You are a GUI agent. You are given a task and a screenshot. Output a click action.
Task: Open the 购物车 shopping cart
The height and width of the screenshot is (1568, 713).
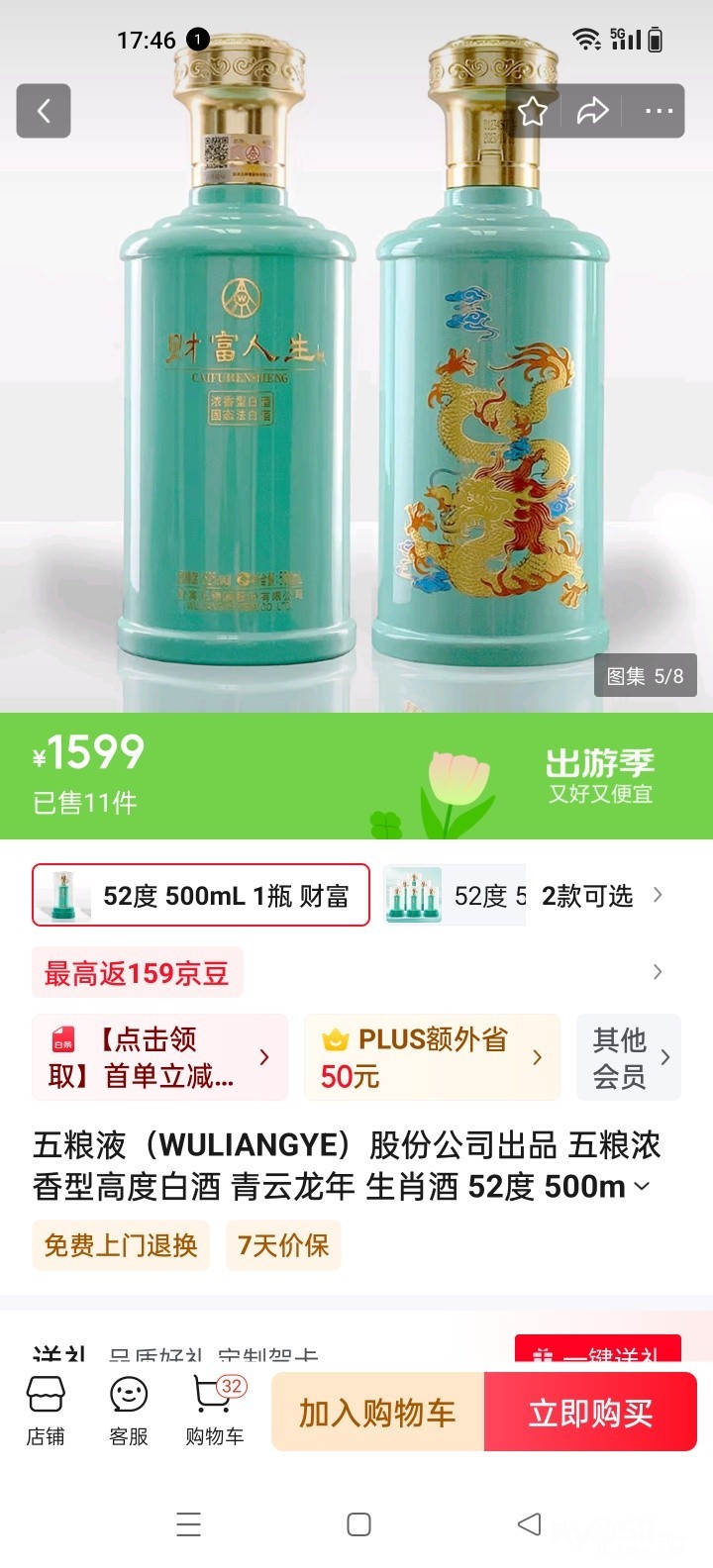(214, 1410)
